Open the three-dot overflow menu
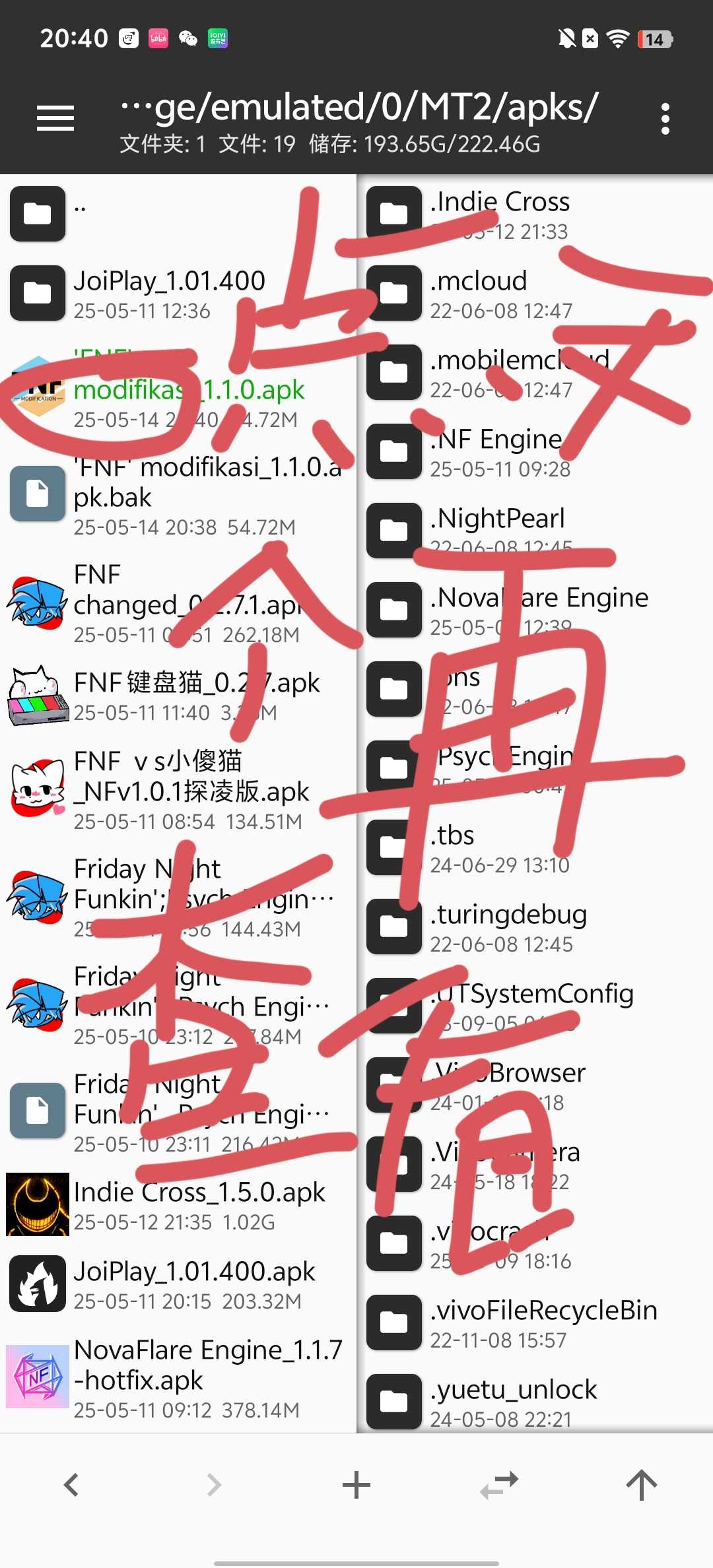Viewport: 713px width, 1568px height. pos(665,119)
